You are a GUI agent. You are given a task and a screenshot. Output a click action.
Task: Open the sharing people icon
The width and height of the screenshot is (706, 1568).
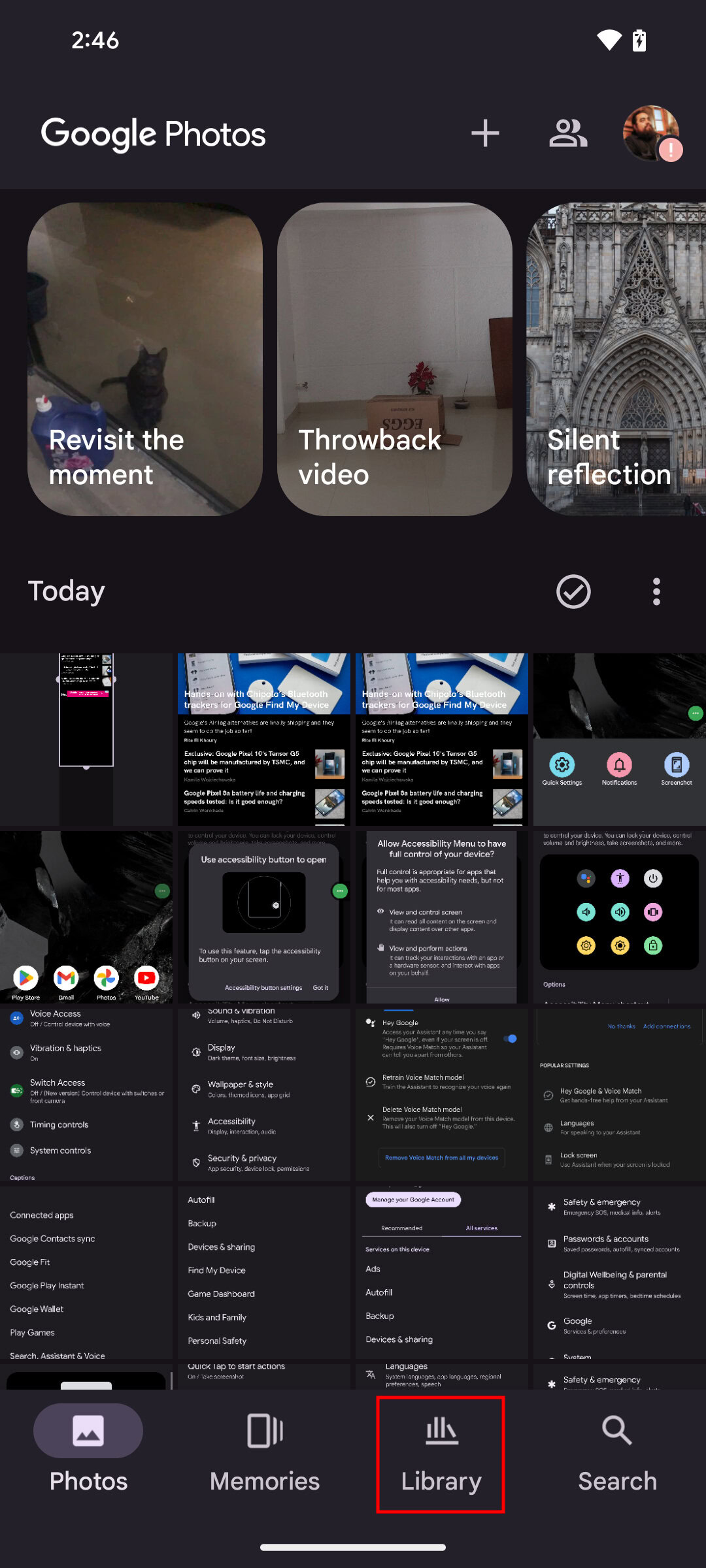pyautogui.click(x=567, y=133)
